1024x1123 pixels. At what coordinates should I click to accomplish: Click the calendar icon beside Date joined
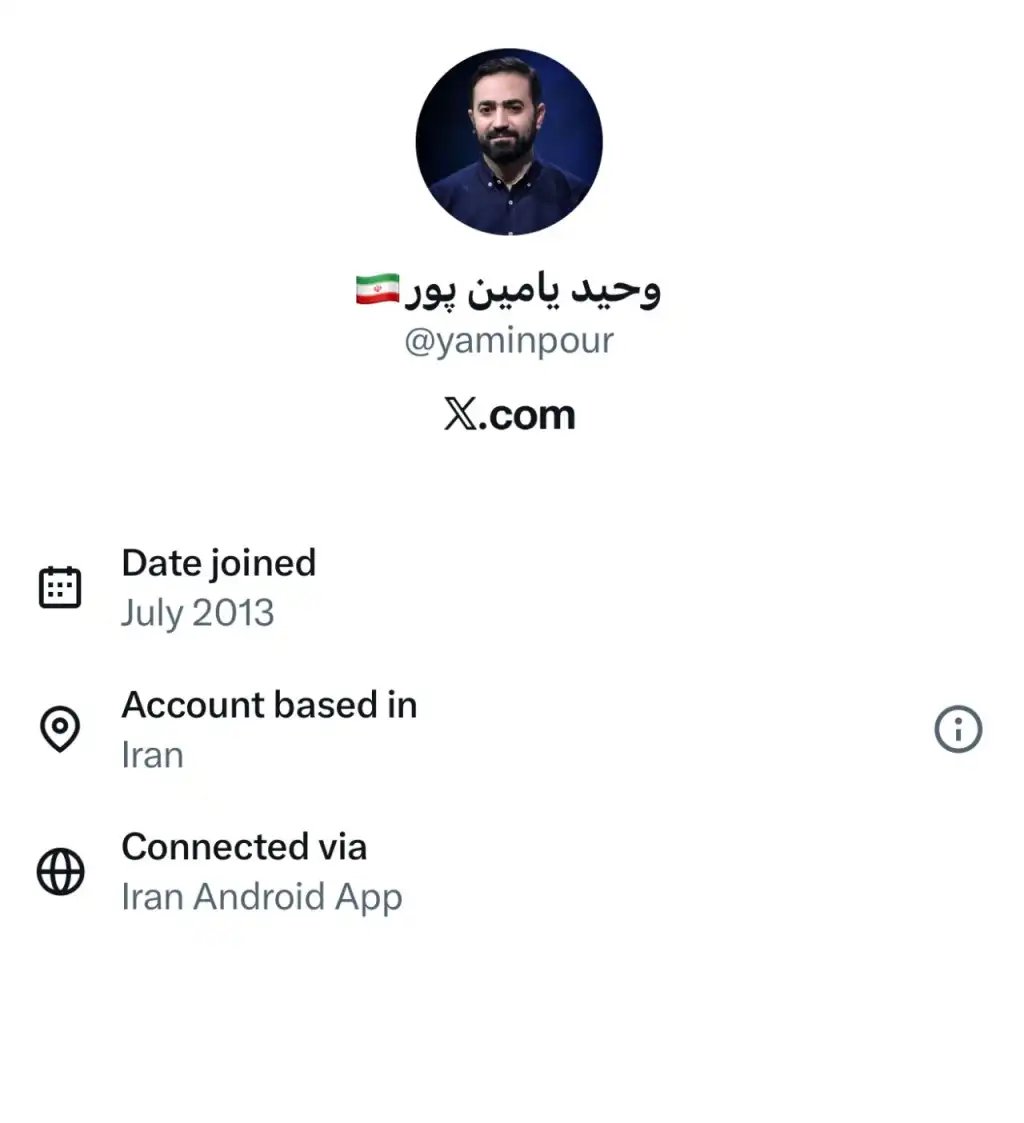pyautogui.click(x=60, y=584)
